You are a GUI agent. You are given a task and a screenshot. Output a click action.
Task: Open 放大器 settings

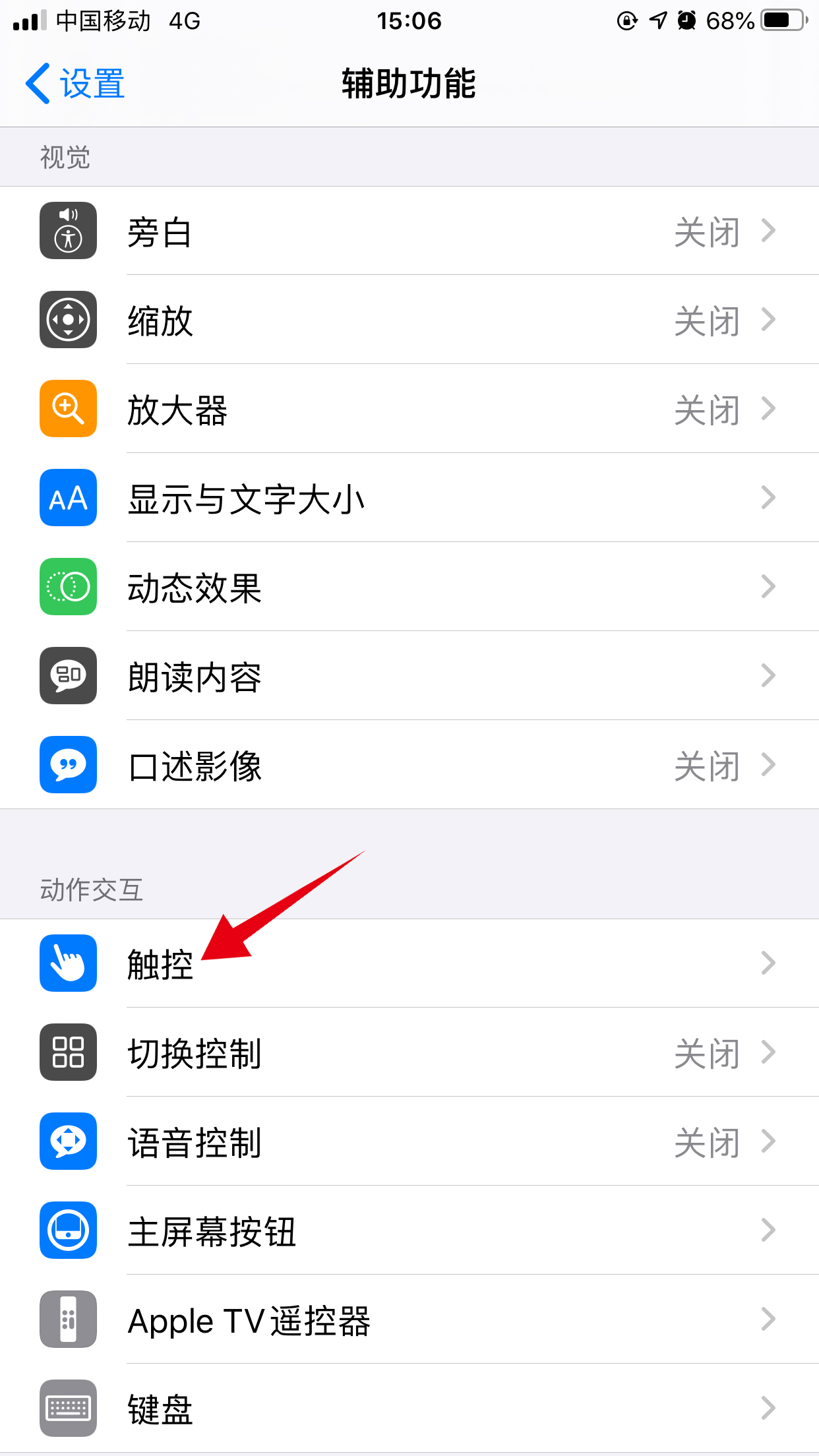[x=409, y=409]
